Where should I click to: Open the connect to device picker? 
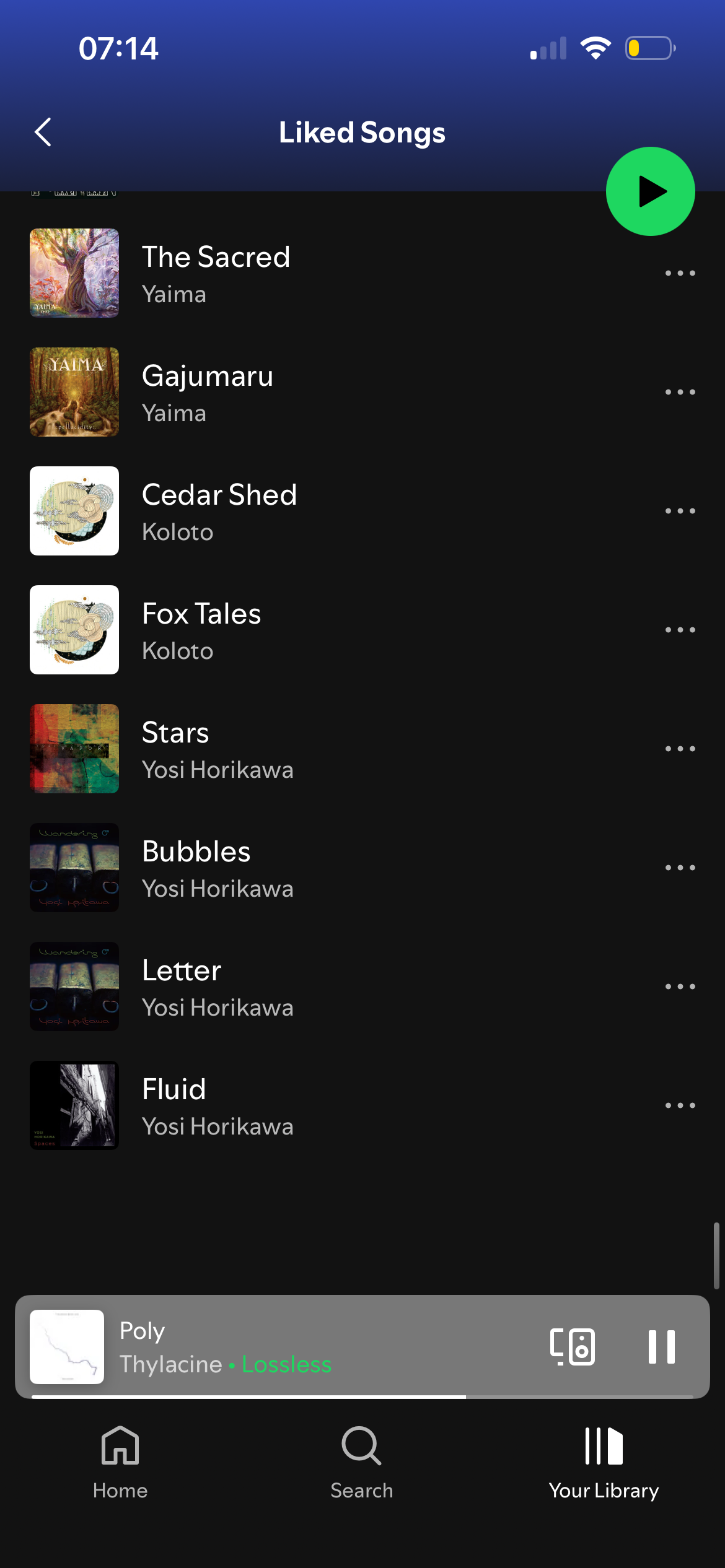(573, 1346)
